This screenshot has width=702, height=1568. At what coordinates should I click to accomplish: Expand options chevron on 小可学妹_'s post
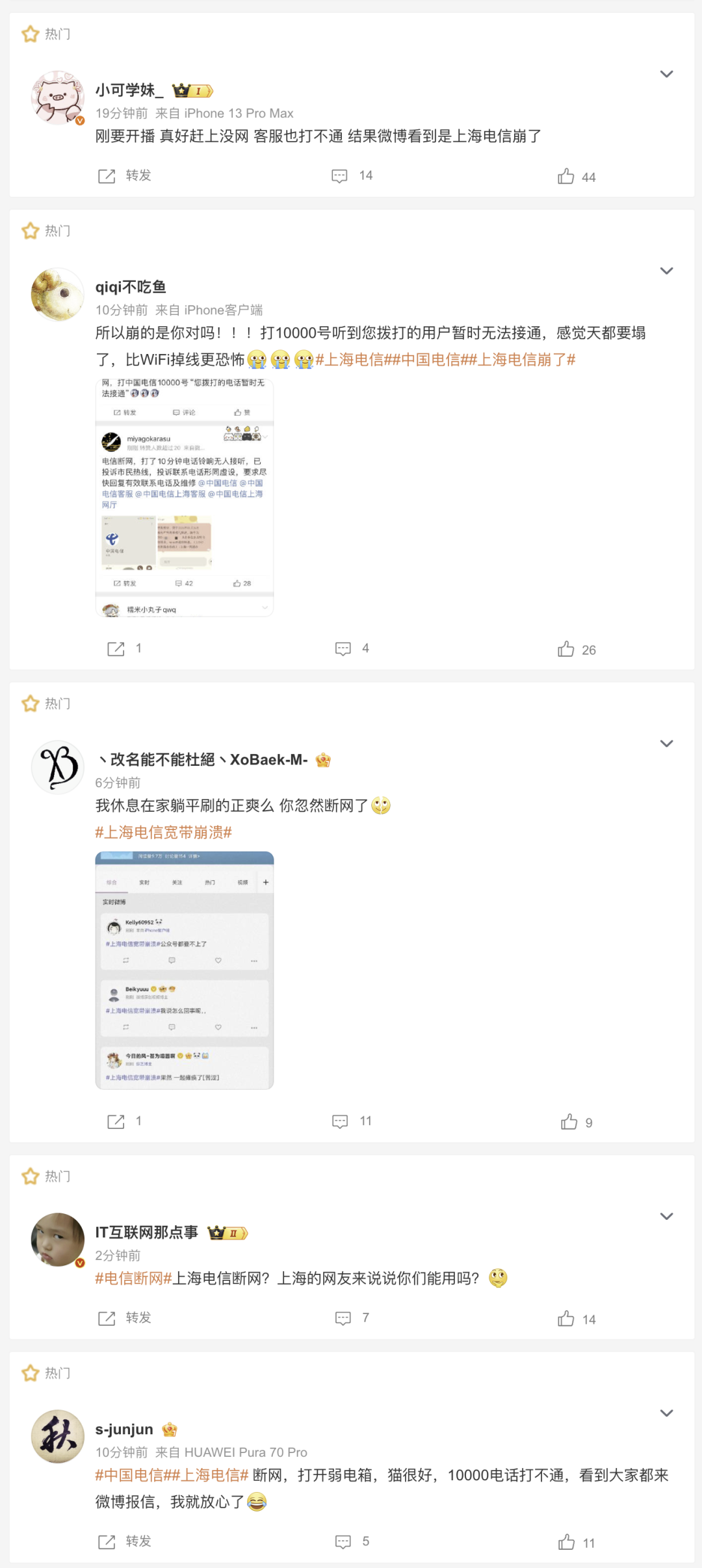(x=666, y=74)
